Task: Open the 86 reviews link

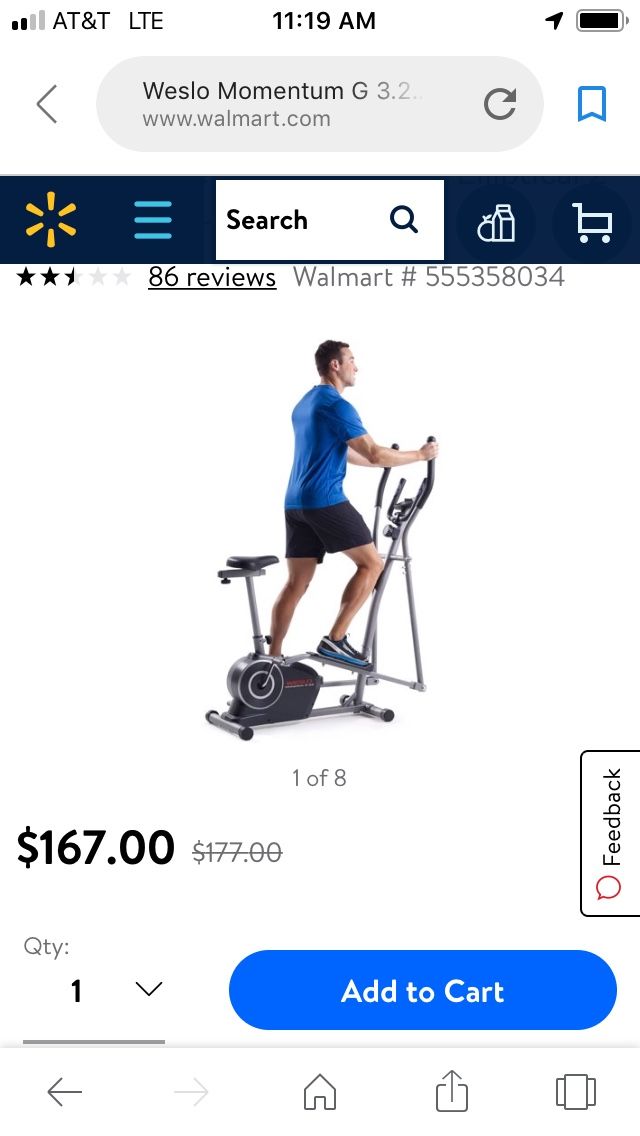Action: coord(212,277)
